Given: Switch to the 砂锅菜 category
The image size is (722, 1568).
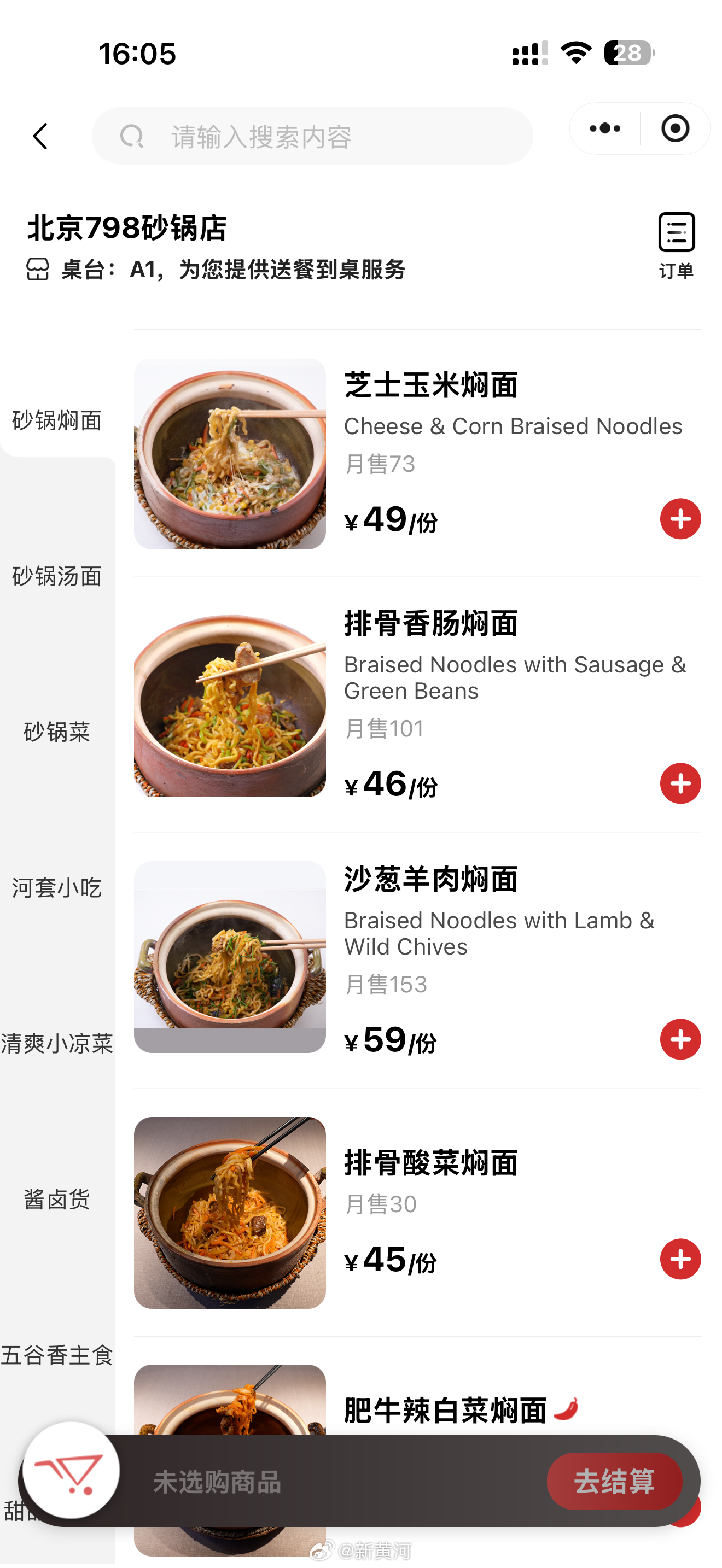Looking at the screenshot, I should pos(57,732).
